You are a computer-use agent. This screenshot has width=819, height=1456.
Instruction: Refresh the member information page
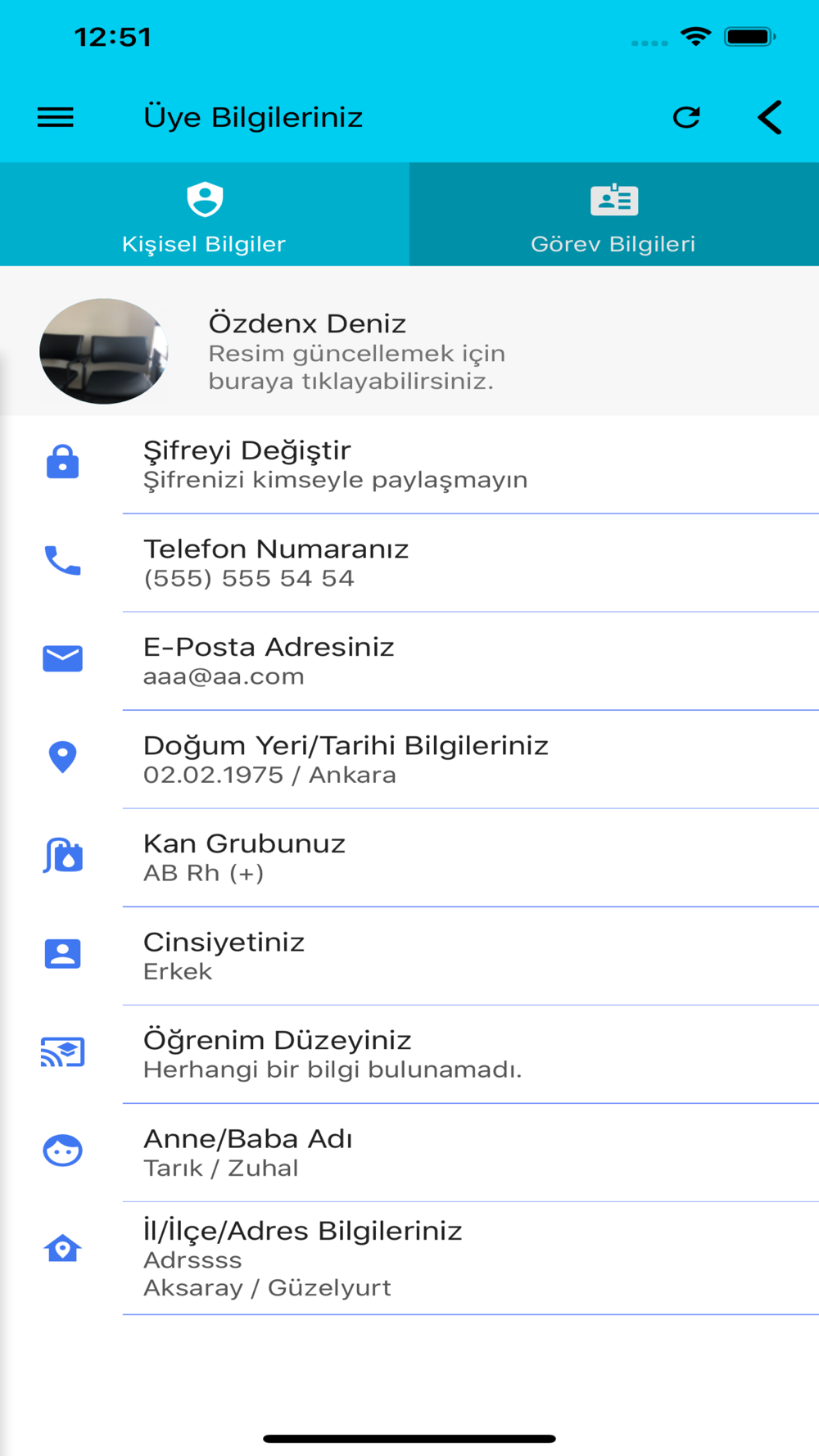(x=686, y=117)
